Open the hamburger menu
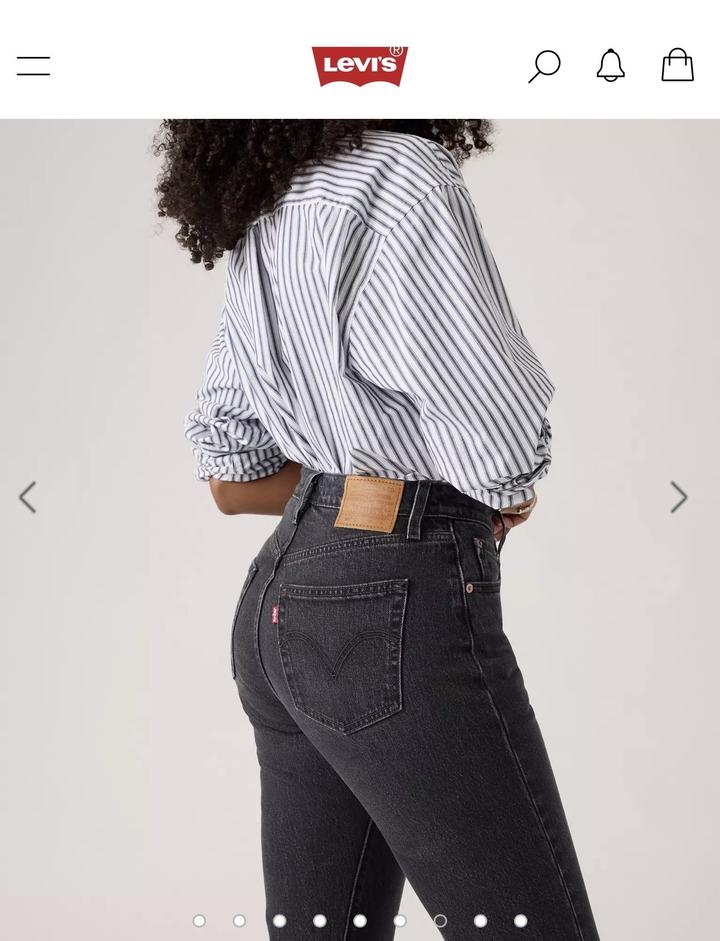This screenshot has height=941, width=720. pos(33,66)
